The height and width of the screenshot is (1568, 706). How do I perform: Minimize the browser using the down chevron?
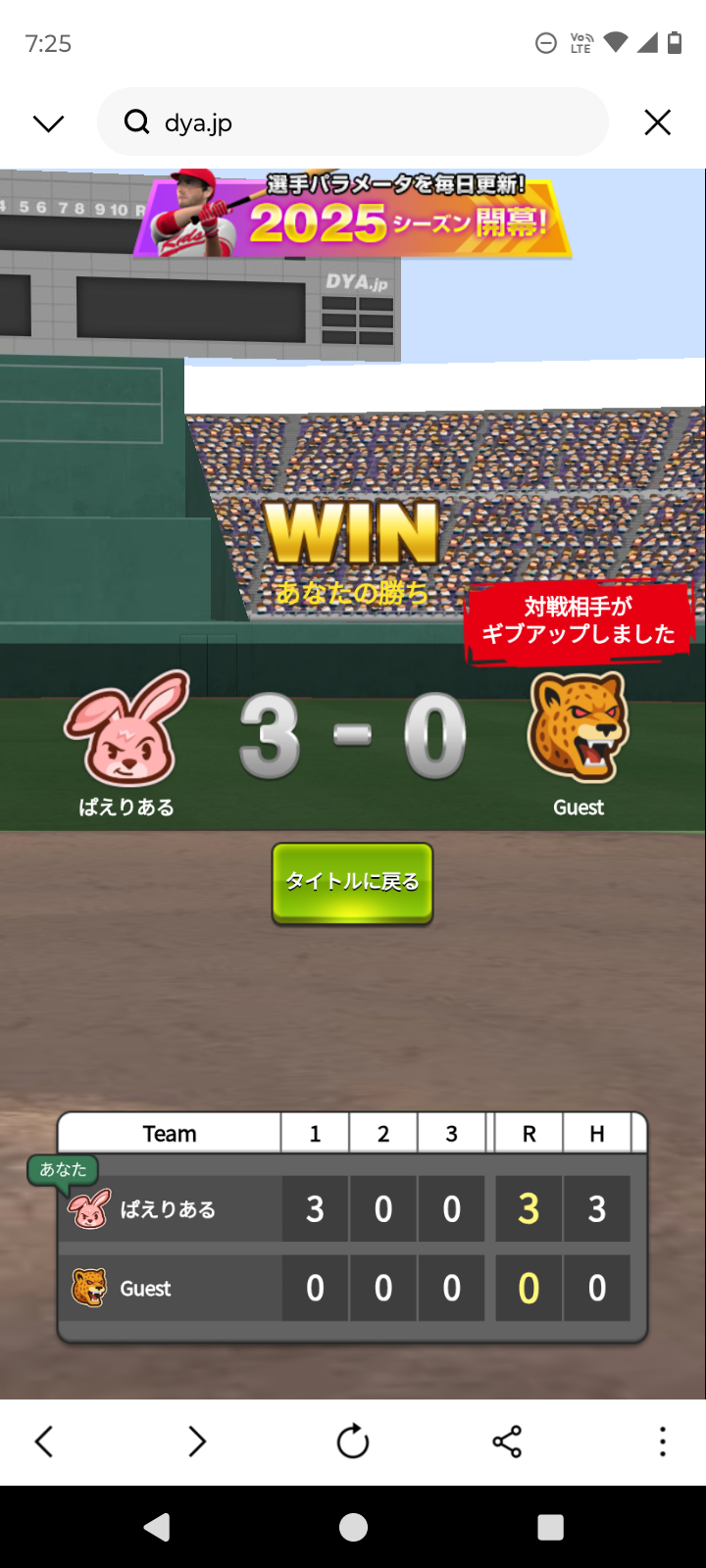click(48, 122)
